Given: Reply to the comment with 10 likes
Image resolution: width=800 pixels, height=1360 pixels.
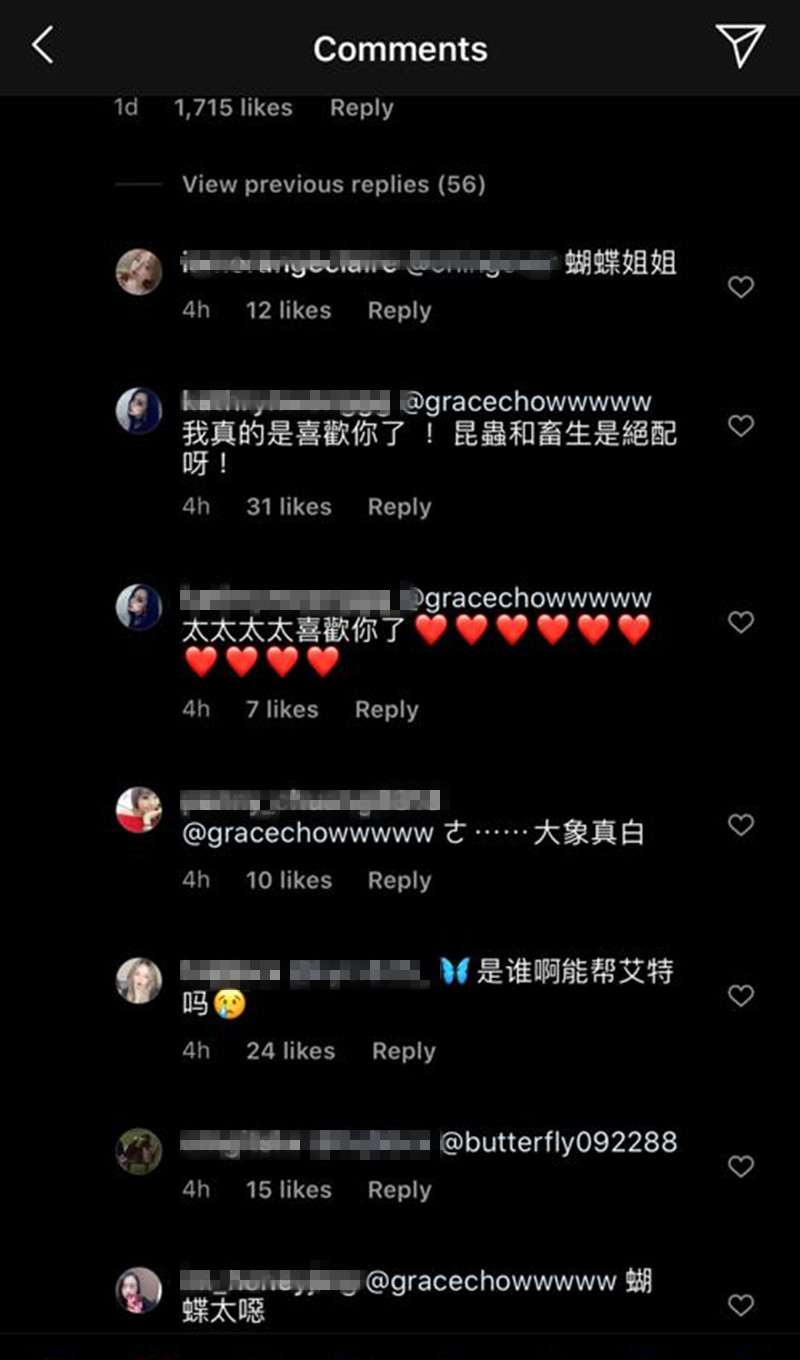Looking at the screenshot, I should click(399, 881).
